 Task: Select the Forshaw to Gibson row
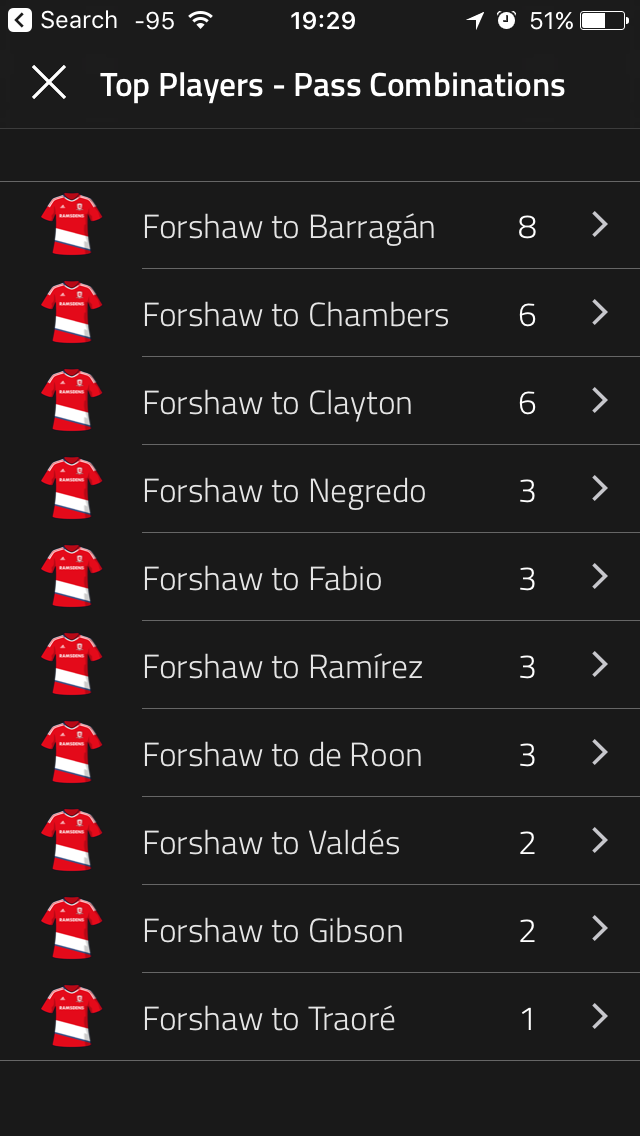pos(320,929)
